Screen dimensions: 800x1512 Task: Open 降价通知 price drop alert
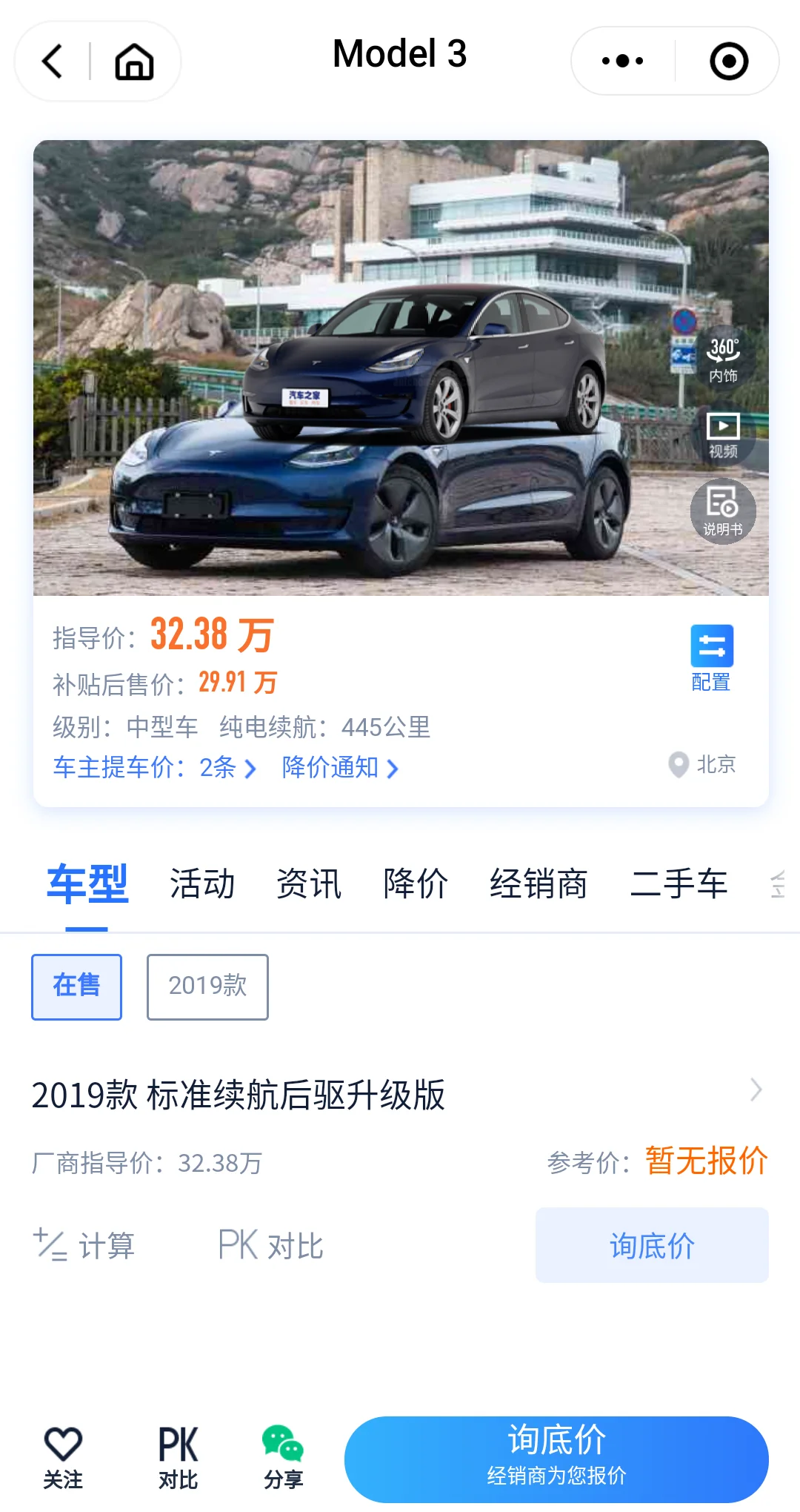[340, 768]
